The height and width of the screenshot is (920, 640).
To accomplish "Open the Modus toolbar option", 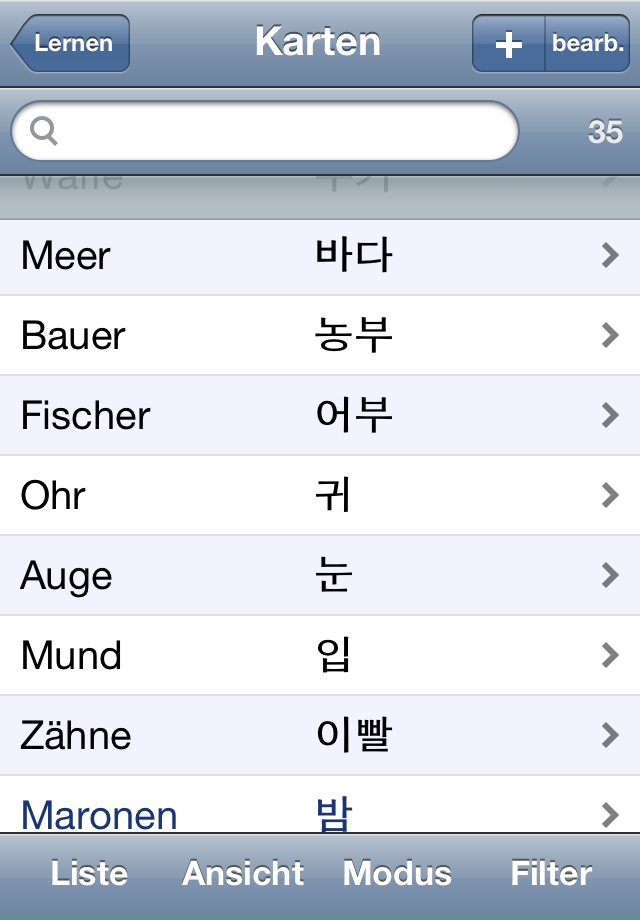I will pyautogui.click(x=397, y=874).
